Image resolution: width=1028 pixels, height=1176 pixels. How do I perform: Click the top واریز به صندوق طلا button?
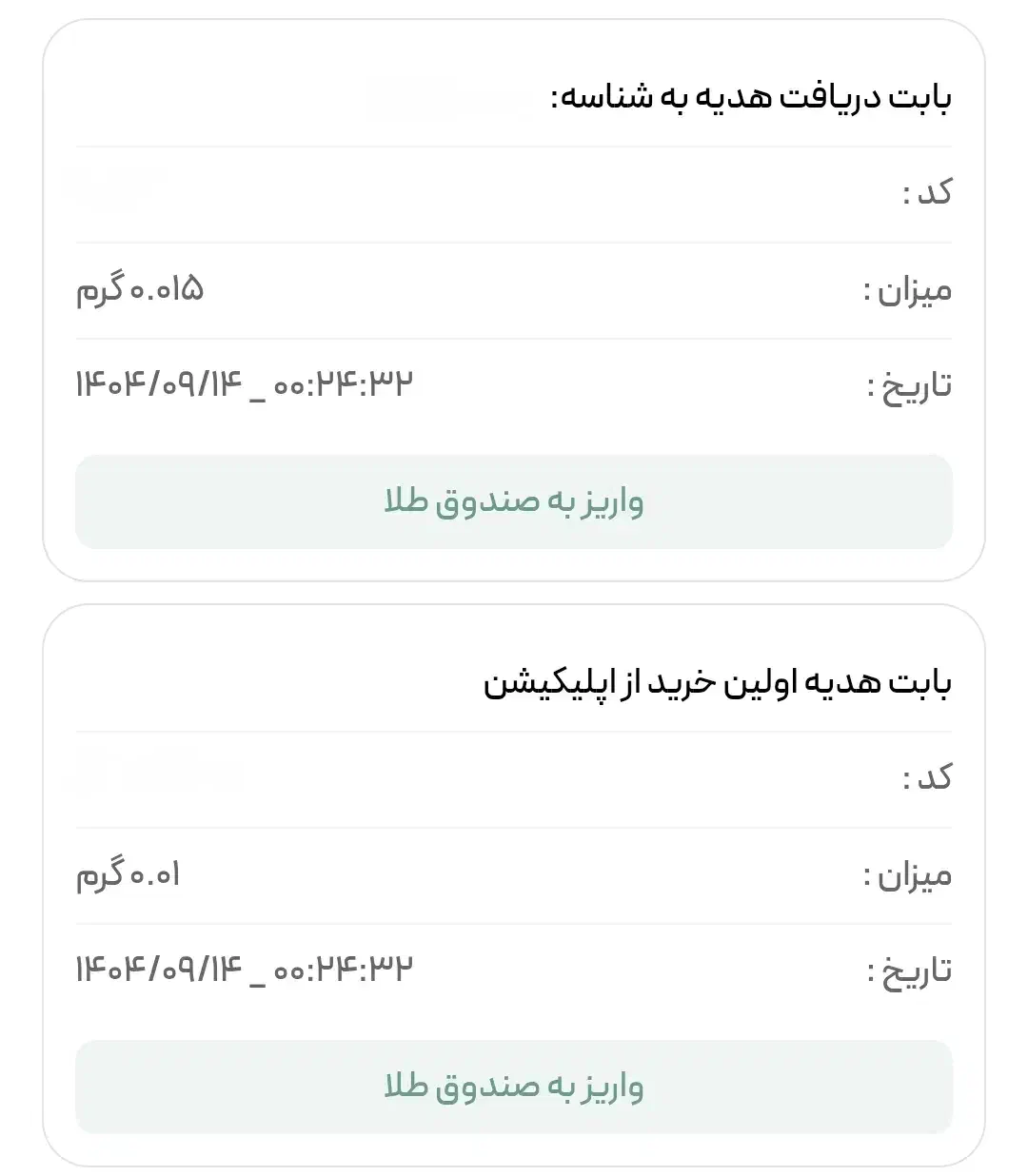[514, 502]
